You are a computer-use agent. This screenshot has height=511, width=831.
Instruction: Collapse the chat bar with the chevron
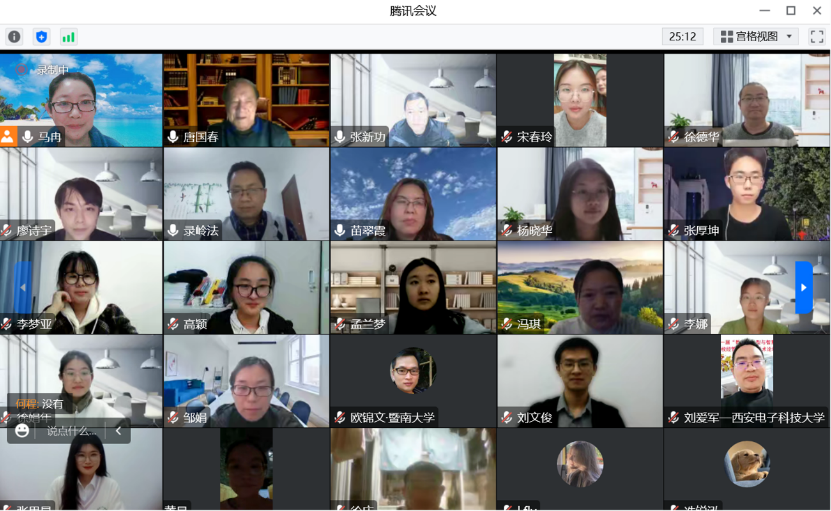(118, 431)
